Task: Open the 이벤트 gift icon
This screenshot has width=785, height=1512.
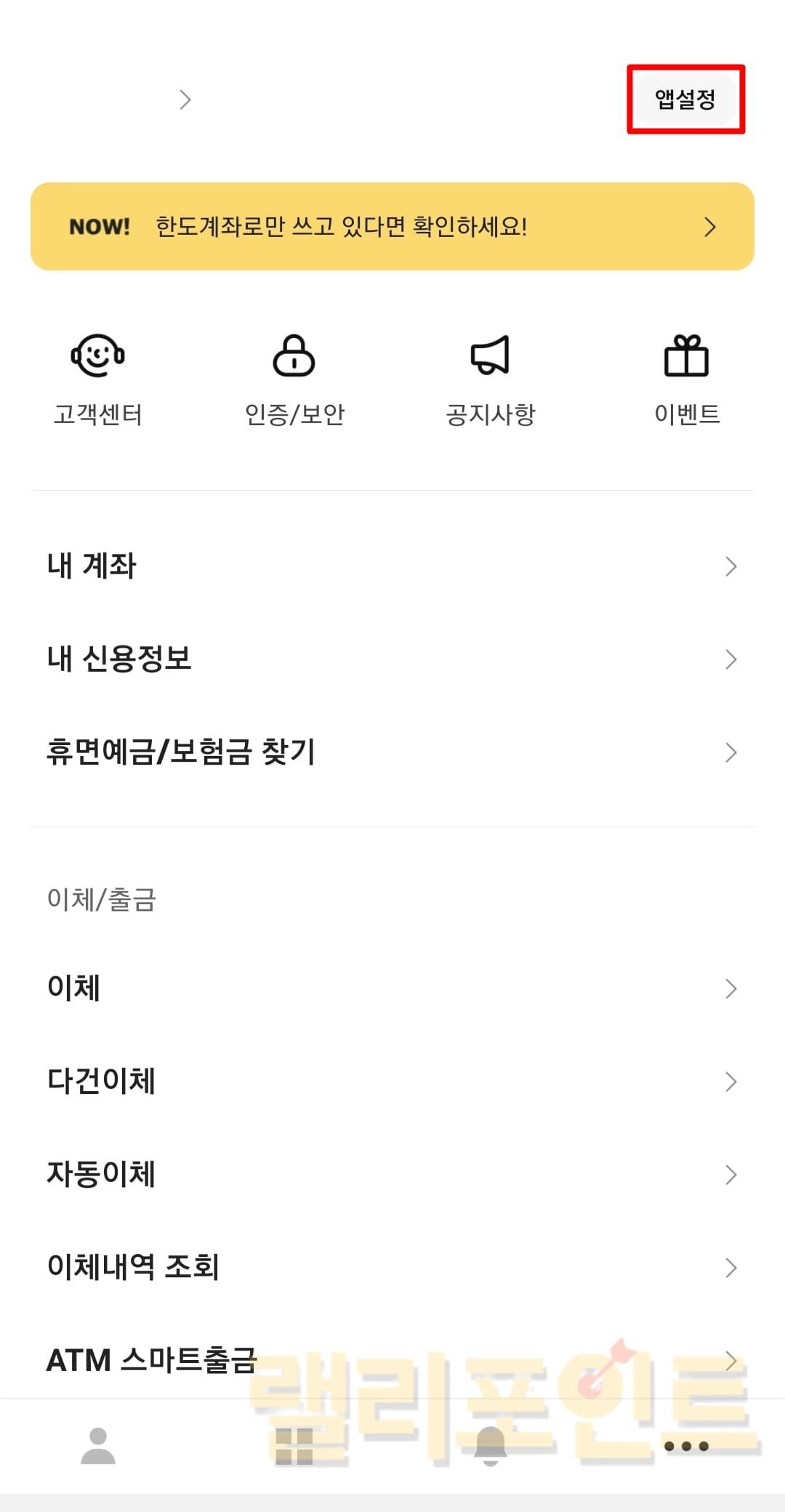Action: 686,378
